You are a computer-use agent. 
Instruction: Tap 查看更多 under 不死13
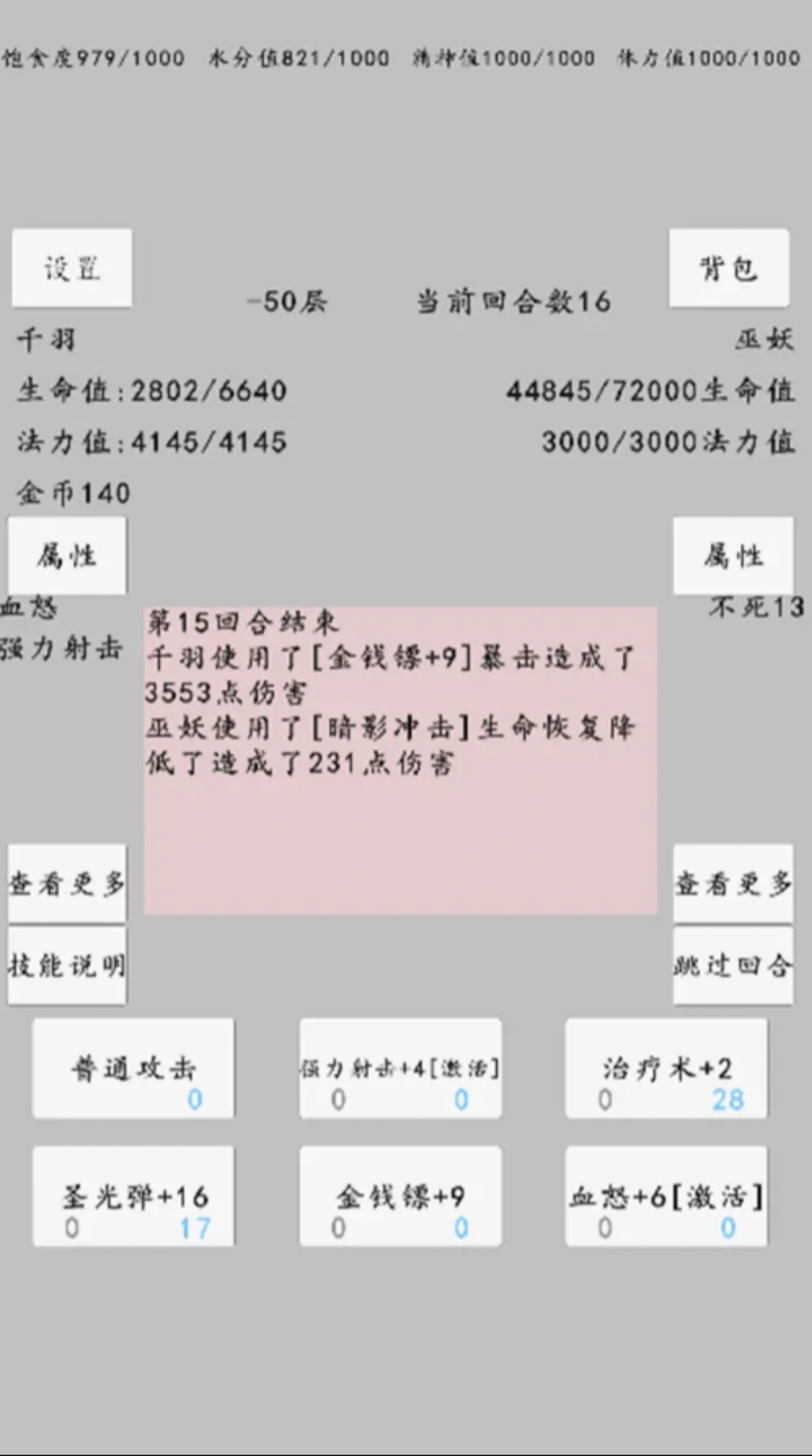point(733,883)
